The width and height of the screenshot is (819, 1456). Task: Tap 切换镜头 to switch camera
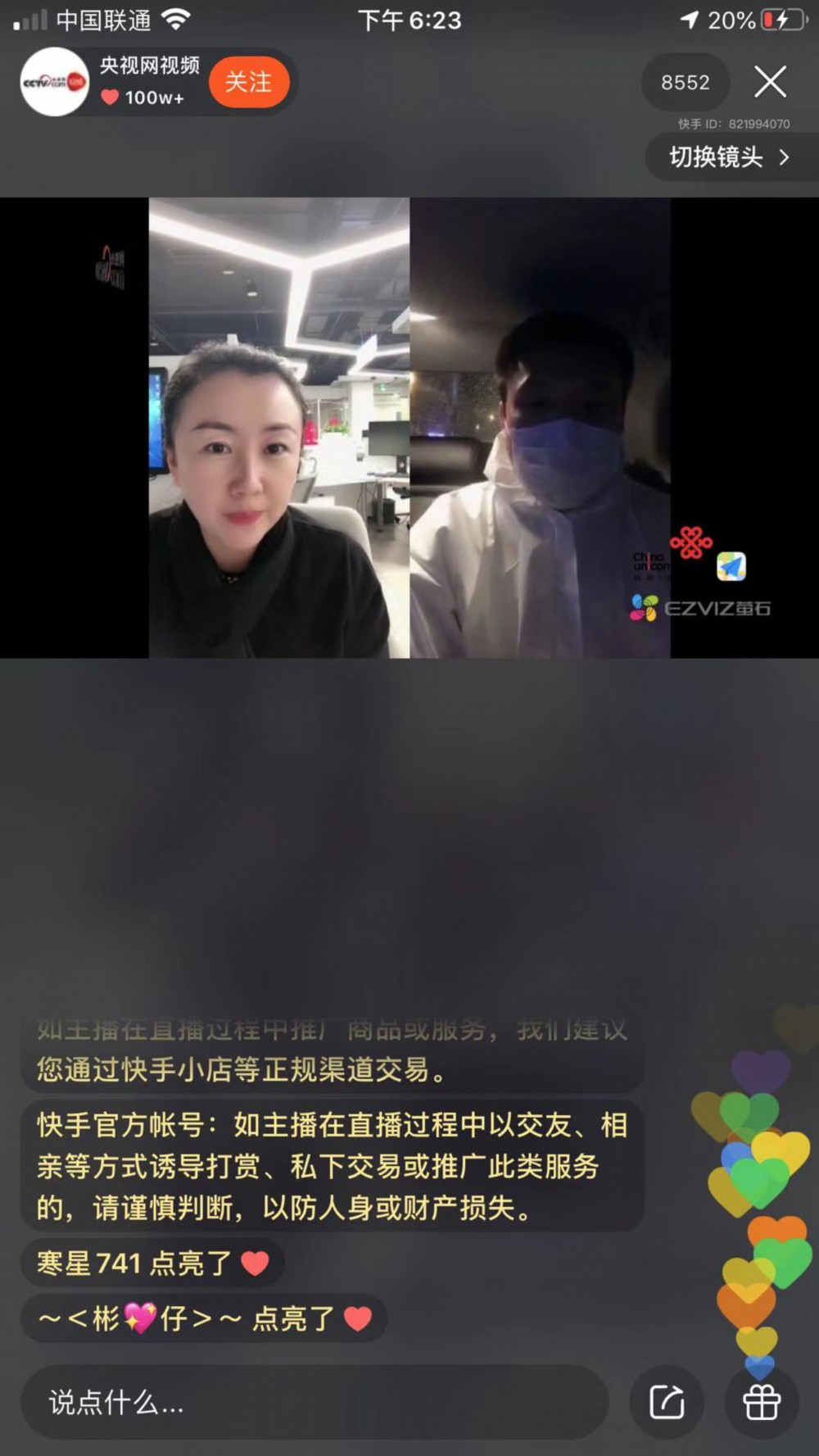(x=729, y=157)
